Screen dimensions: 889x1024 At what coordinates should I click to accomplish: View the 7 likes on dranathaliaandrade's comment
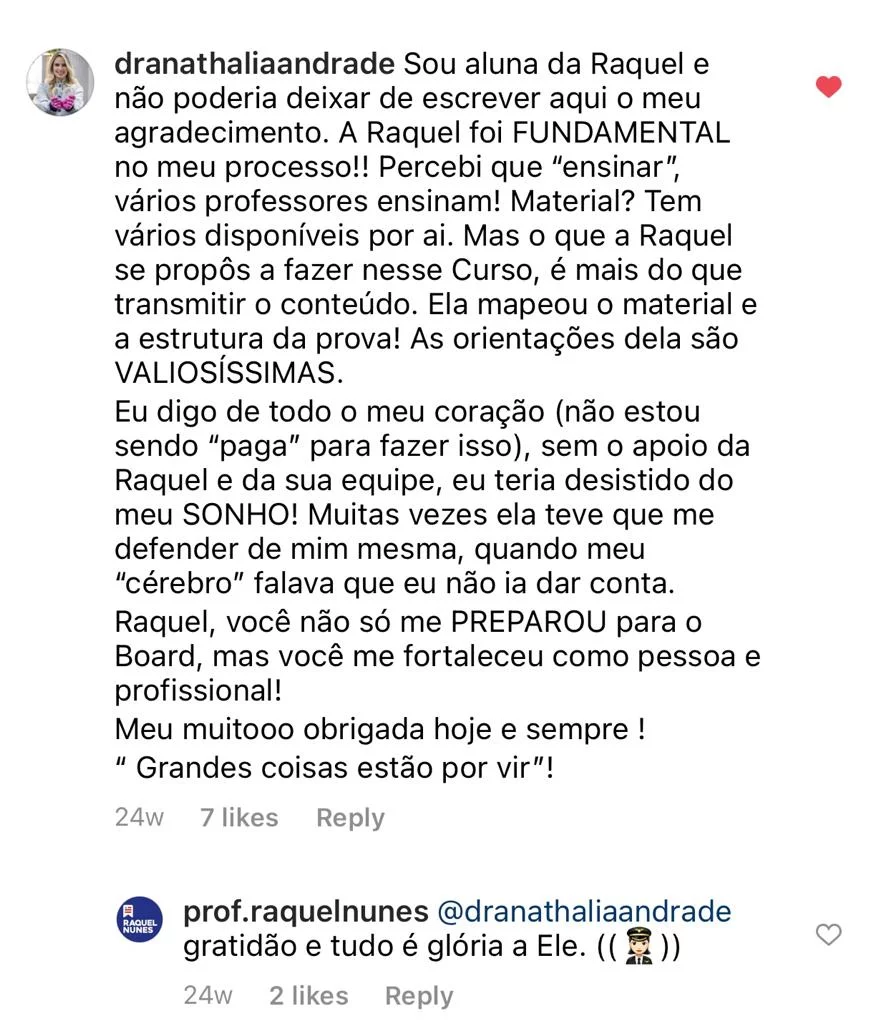[x=239, y=818]
